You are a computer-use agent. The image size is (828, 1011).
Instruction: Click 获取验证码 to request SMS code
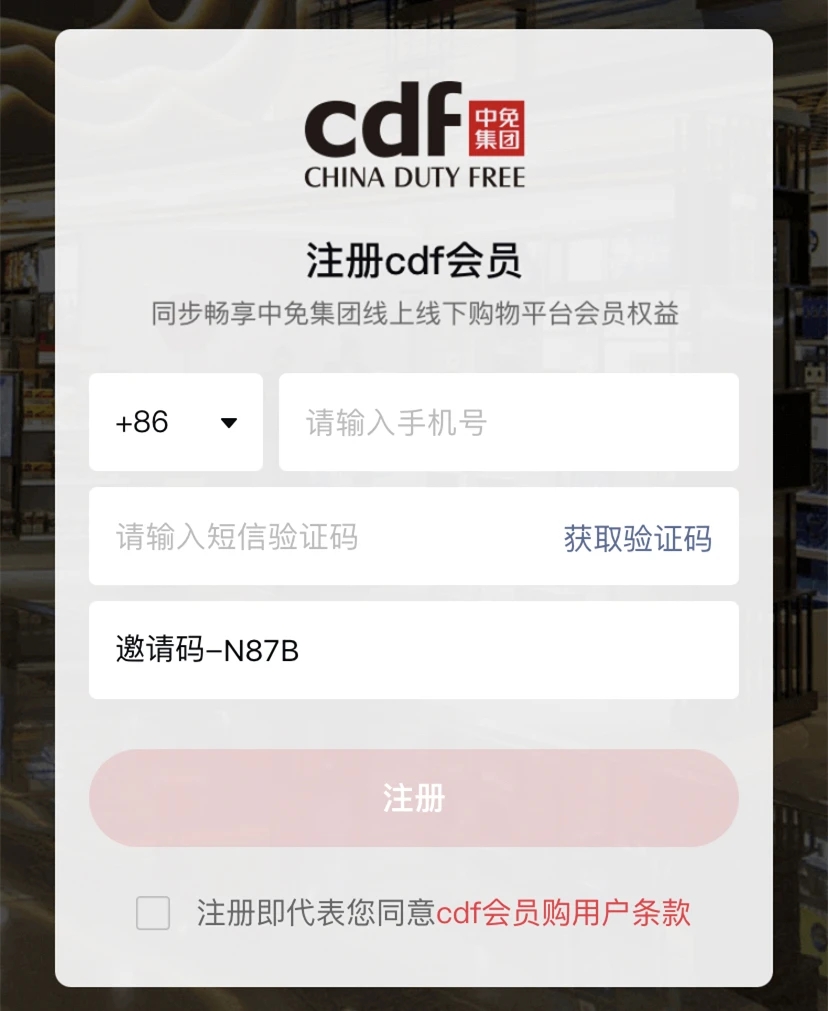click(x=636, y=540)
